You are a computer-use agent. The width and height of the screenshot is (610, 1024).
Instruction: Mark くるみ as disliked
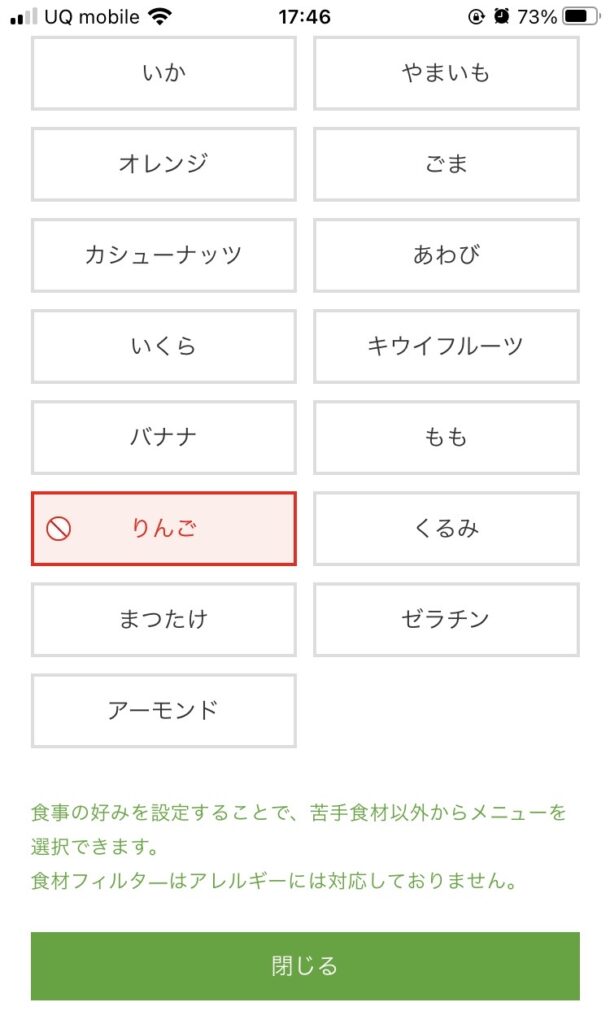[446, 528]
